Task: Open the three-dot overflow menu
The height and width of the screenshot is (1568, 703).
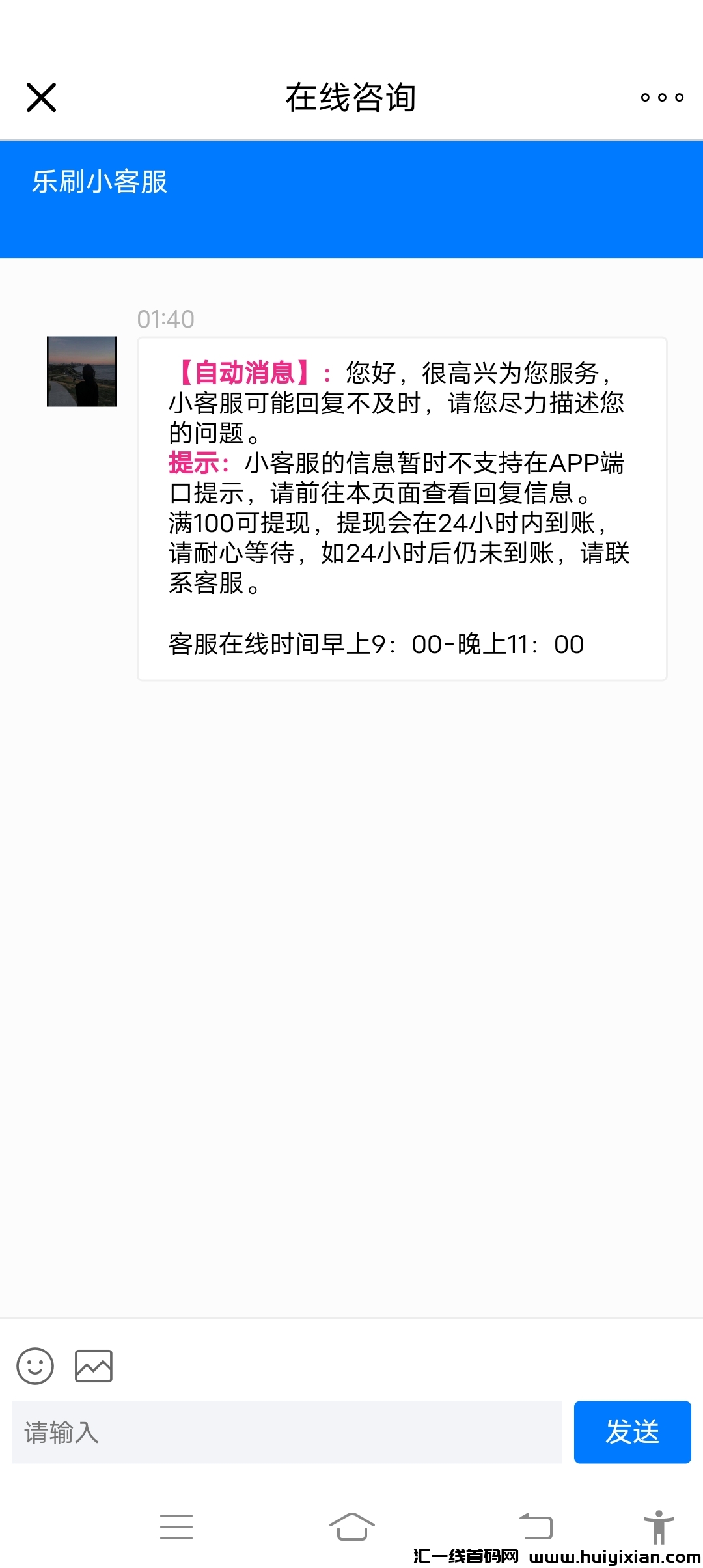Action: (662, 98)
